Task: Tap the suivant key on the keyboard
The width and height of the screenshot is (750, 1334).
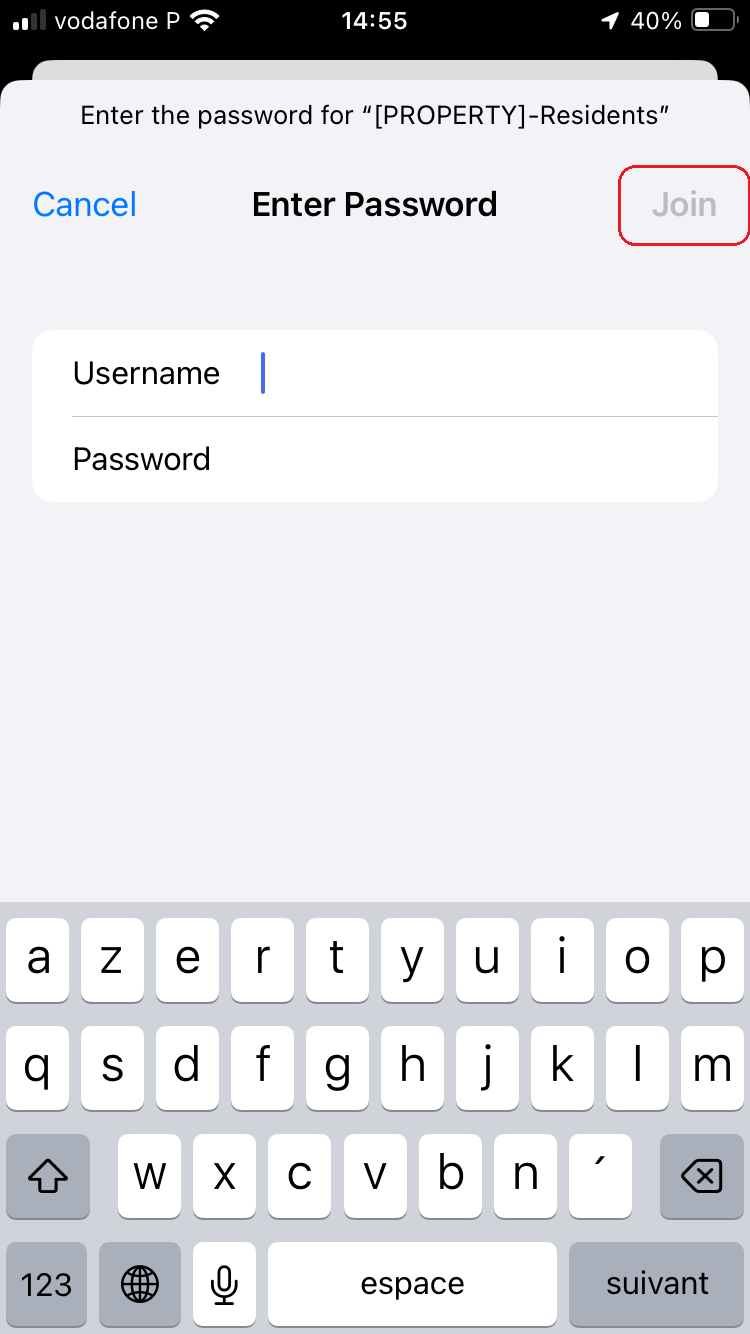Action: 657,1284
